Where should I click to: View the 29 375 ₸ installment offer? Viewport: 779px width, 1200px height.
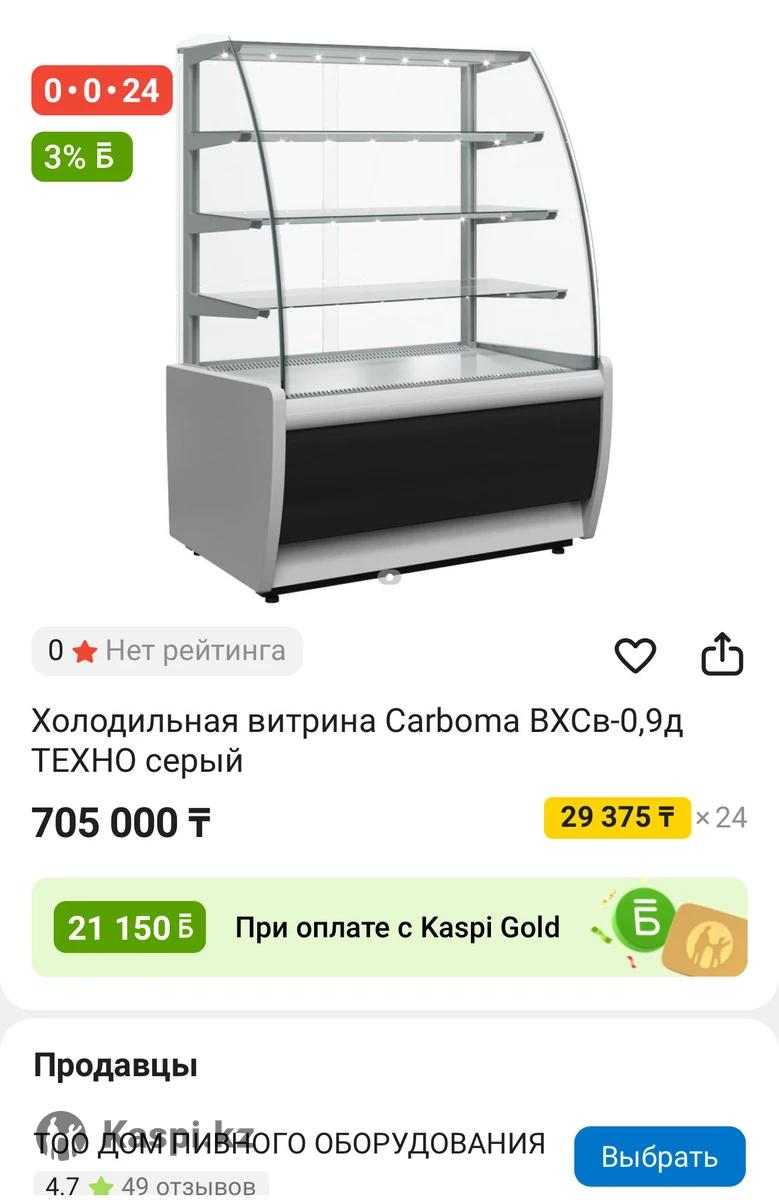click(x=617, y=817)
